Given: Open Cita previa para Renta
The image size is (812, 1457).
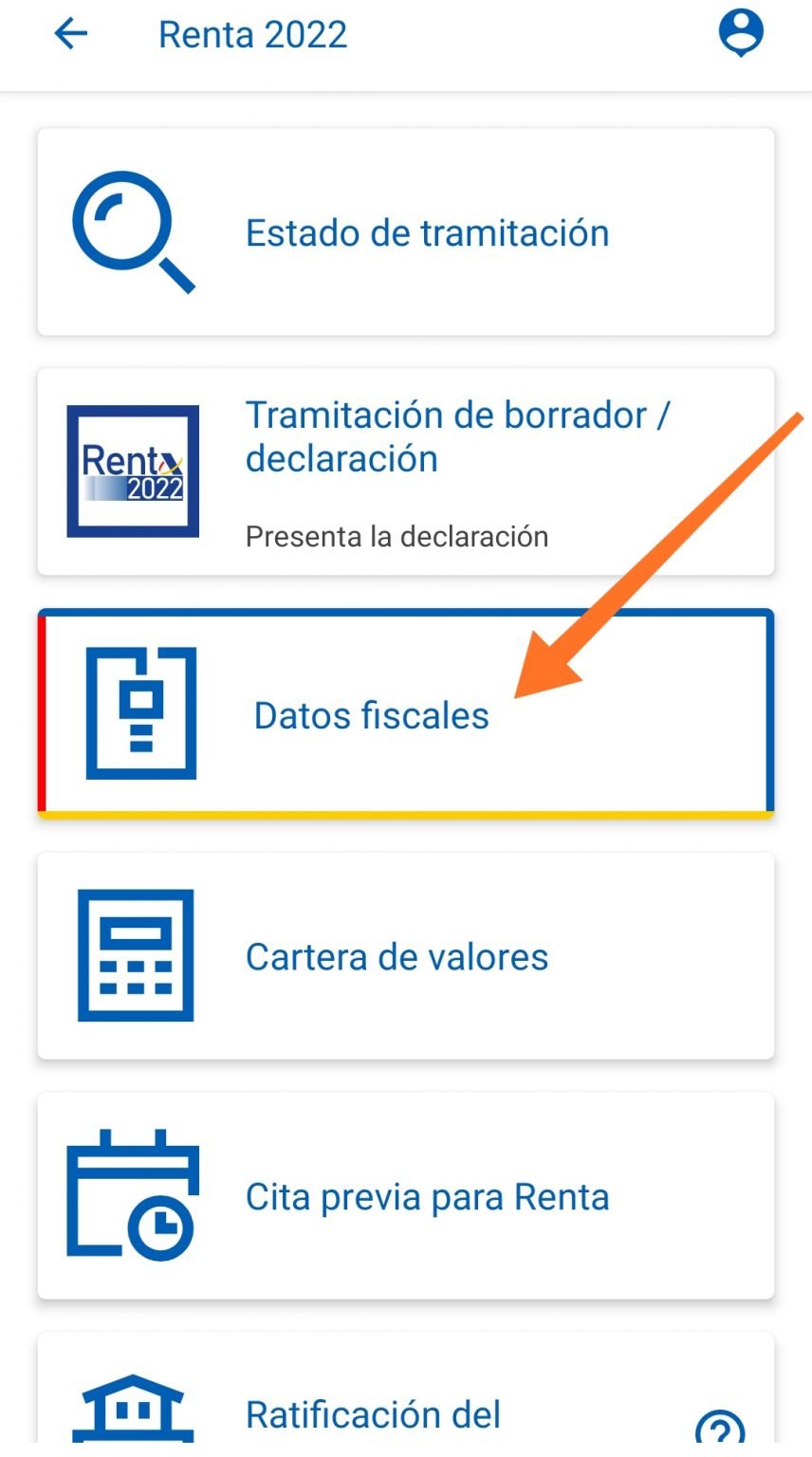Looking at the screenshot, I should pos(406,1195).
